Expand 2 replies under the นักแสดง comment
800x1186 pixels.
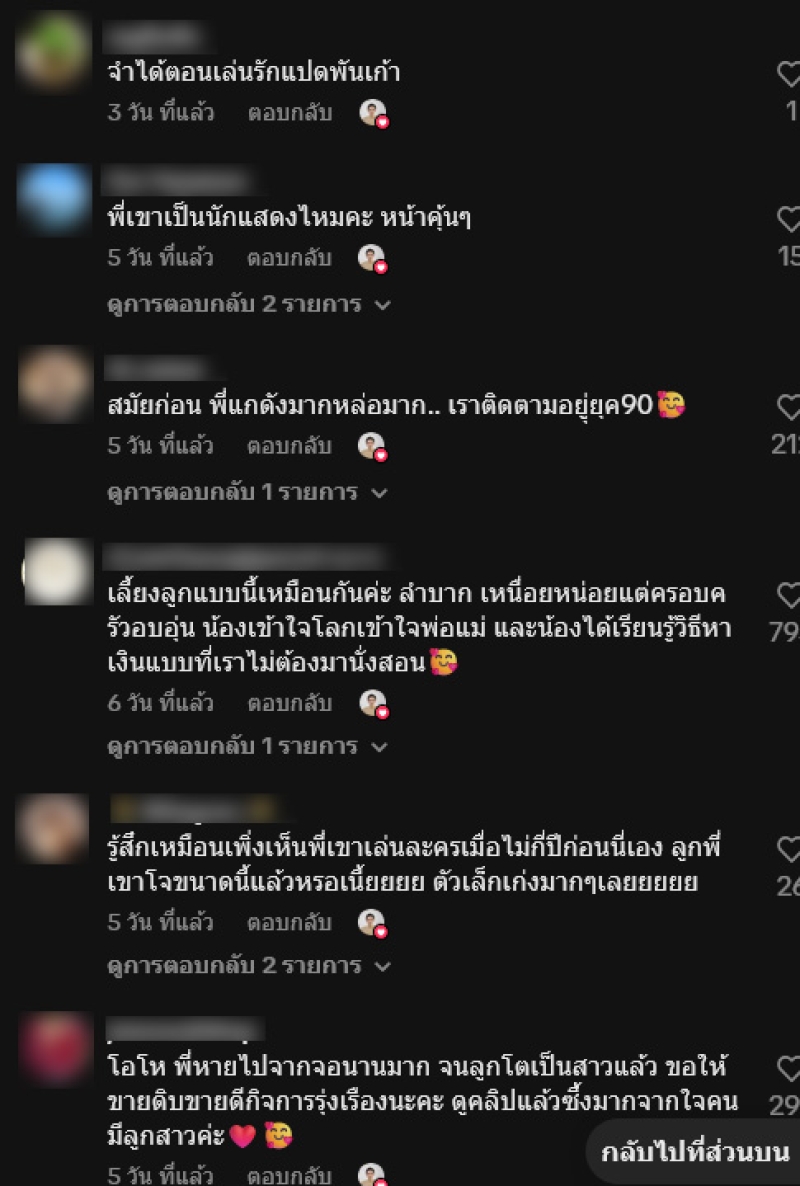pyautogui.click(x=248, y=304)
